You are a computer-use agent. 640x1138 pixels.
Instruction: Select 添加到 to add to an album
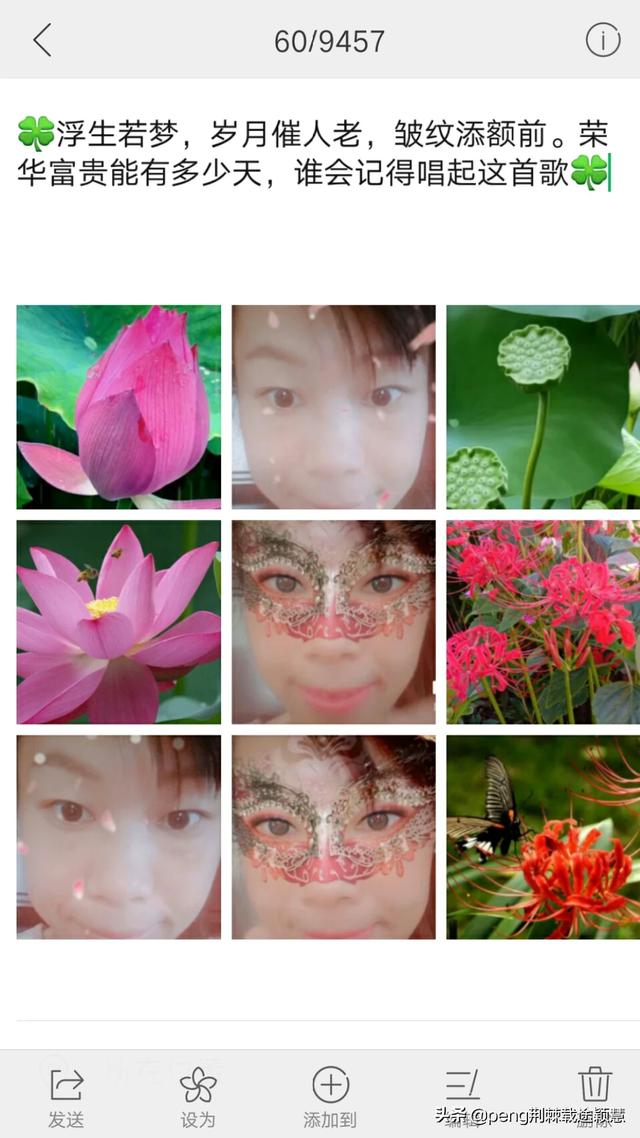tap(330, 1095)
